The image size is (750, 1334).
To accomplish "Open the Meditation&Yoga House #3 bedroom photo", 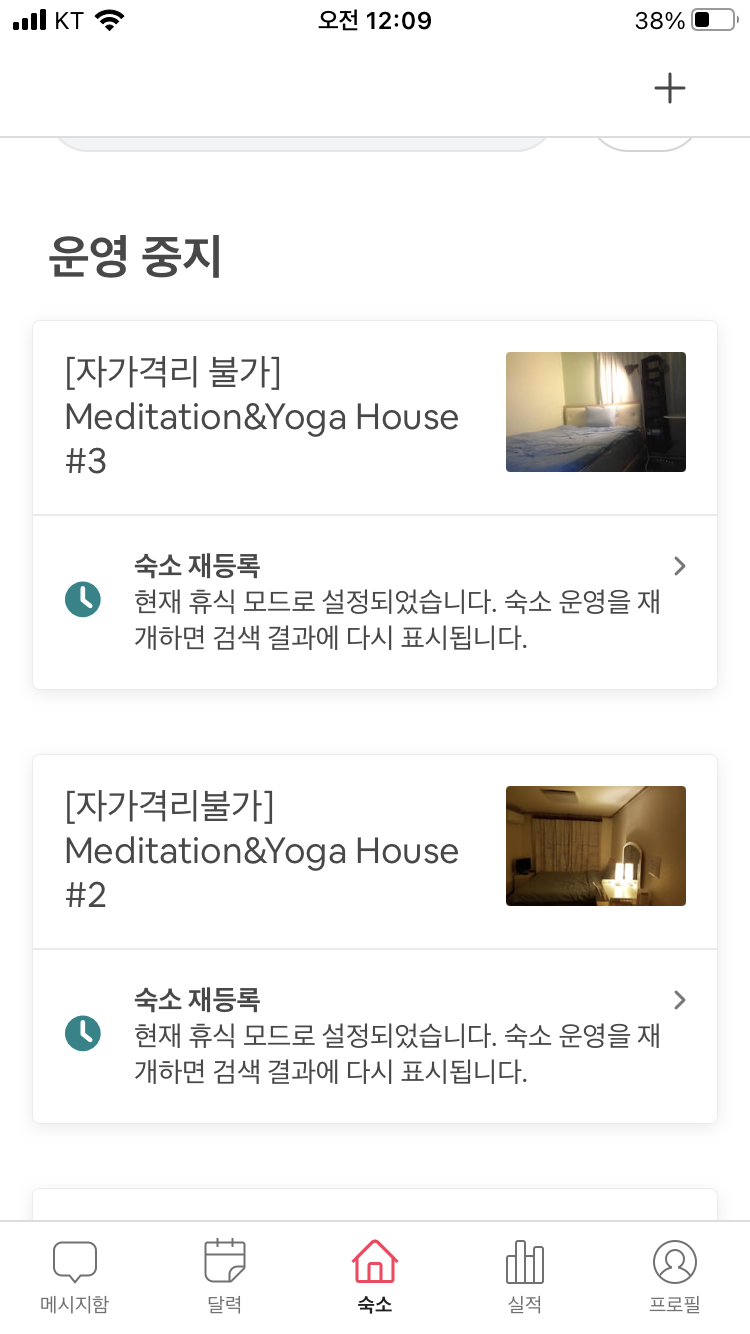I will click(595, 412).
